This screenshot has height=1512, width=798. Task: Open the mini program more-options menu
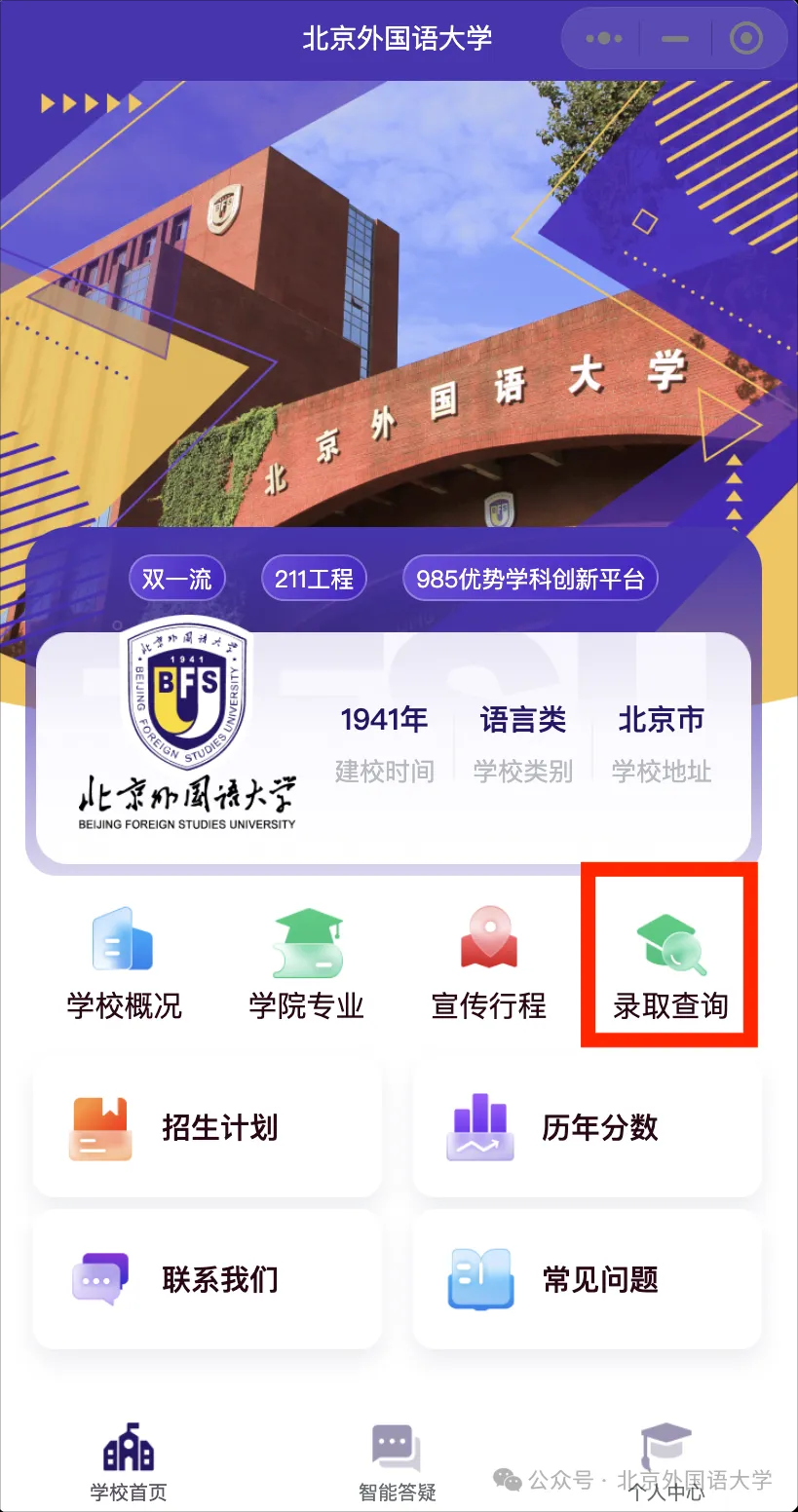click(603, 39)
